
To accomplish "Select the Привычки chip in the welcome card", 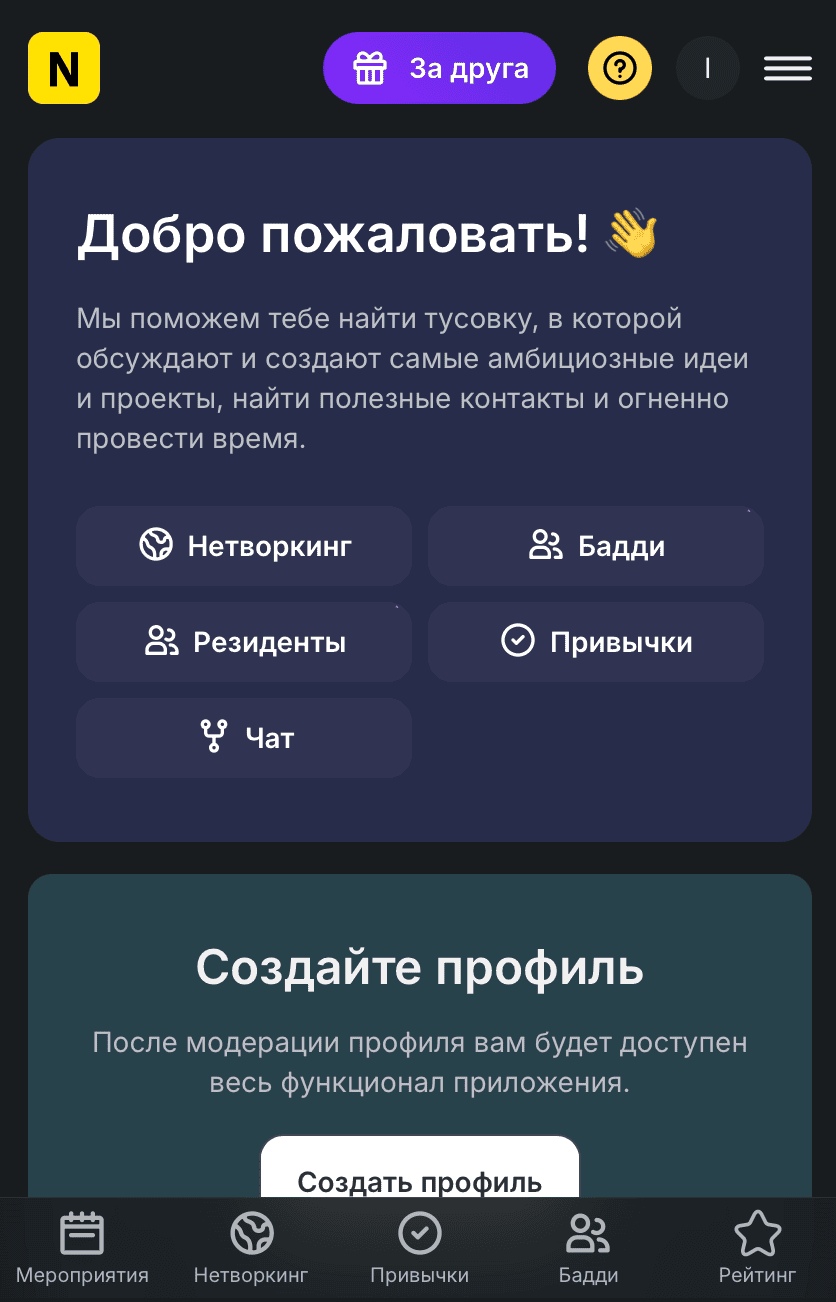I will (595, 642).
